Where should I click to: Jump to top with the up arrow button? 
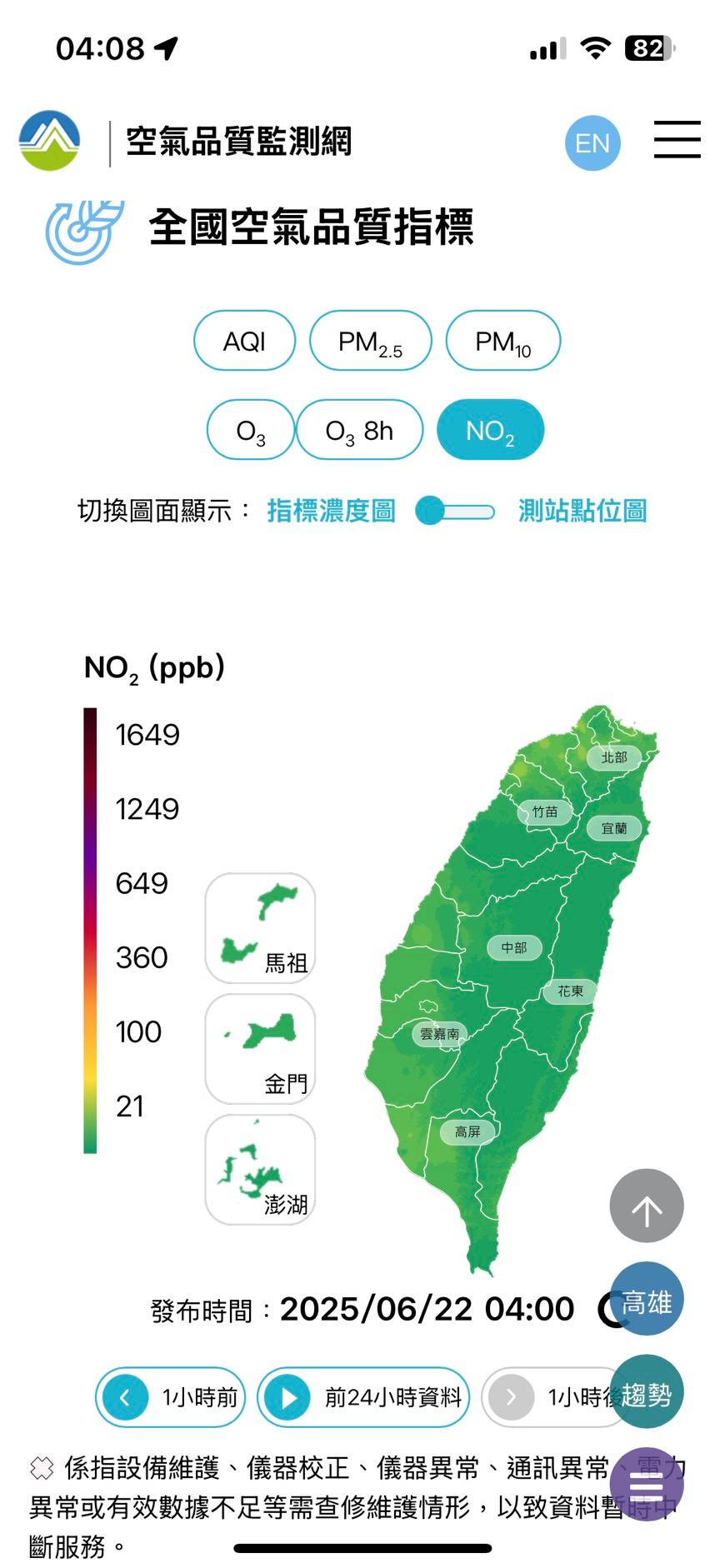pyautogui.click(x=647, y=1206)
